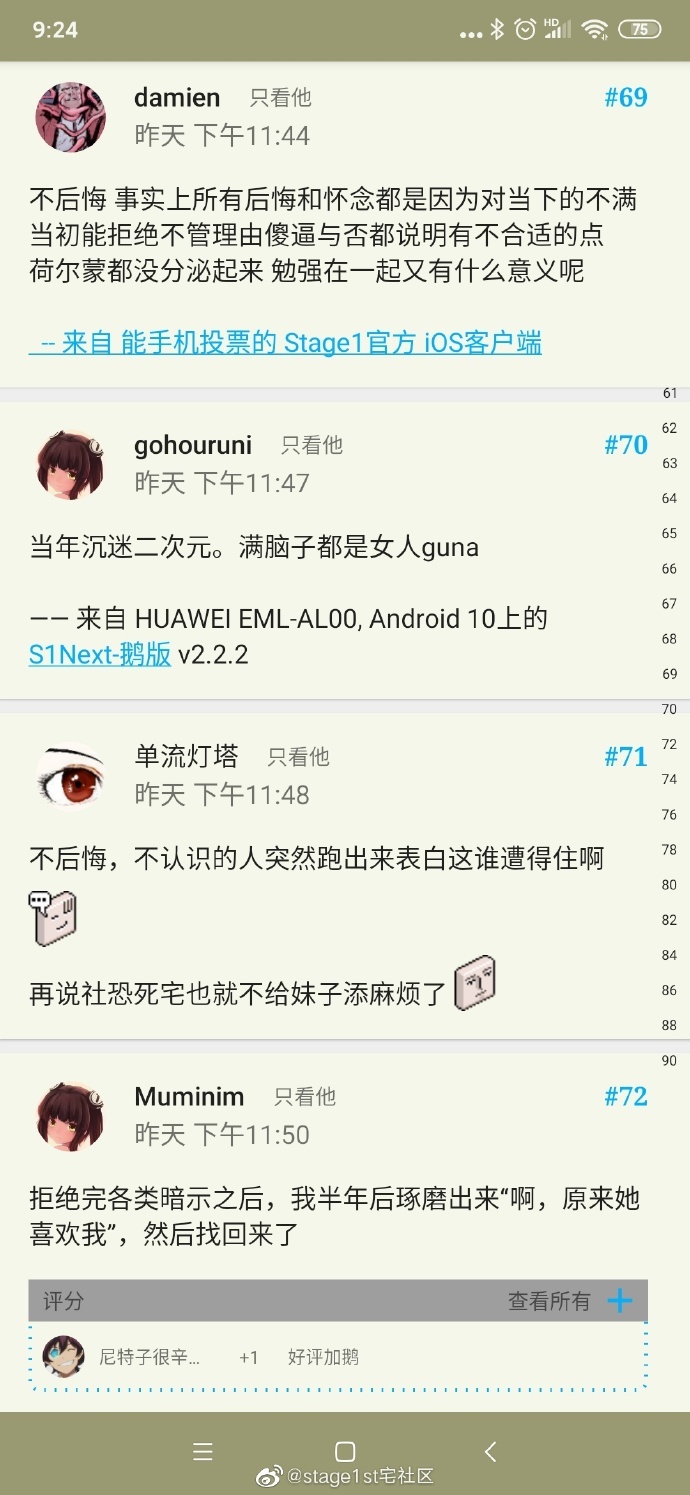Tap 只看他 next to gohouruni
Screen dimensions: 690x1495
[311, 445]
